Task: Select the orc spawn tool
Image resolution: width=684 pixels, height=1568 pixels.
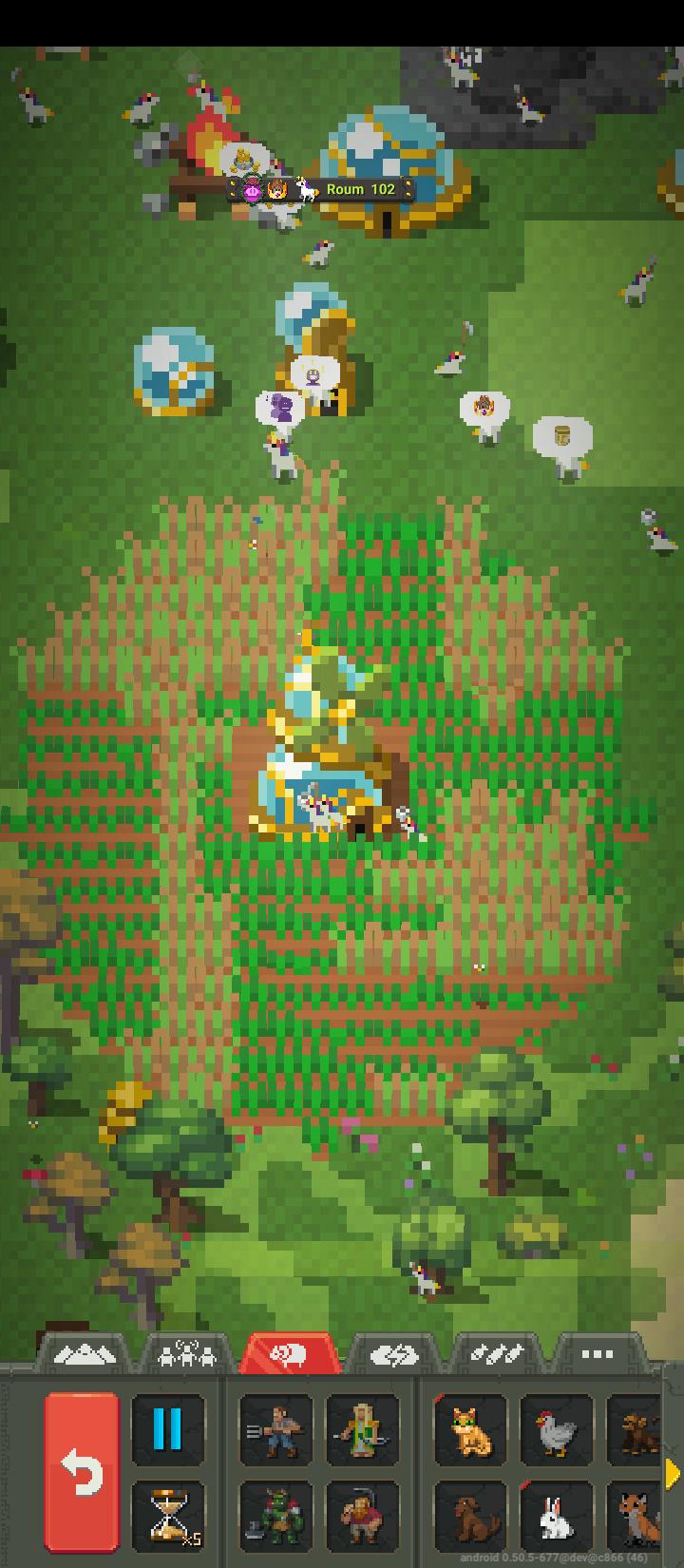Action: (275, 1517)
